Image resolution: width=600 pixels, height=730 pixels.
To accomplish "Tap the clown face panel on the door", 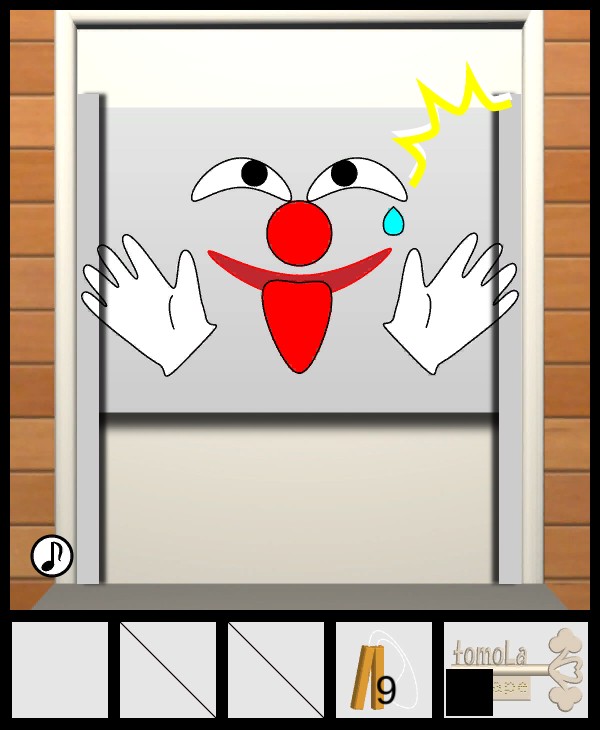I will tap(299, 262).
